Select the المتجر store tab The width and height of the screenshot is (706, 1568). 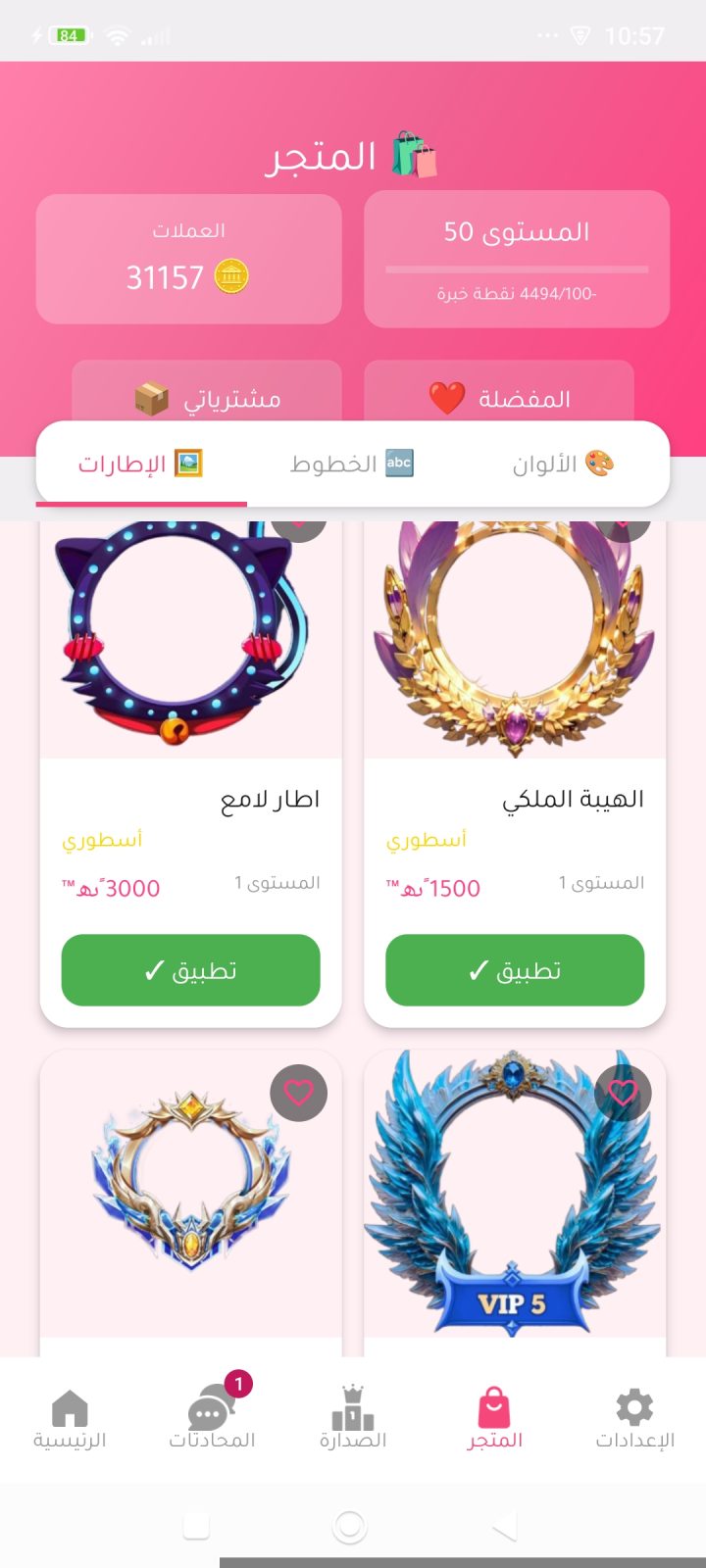494,1421
